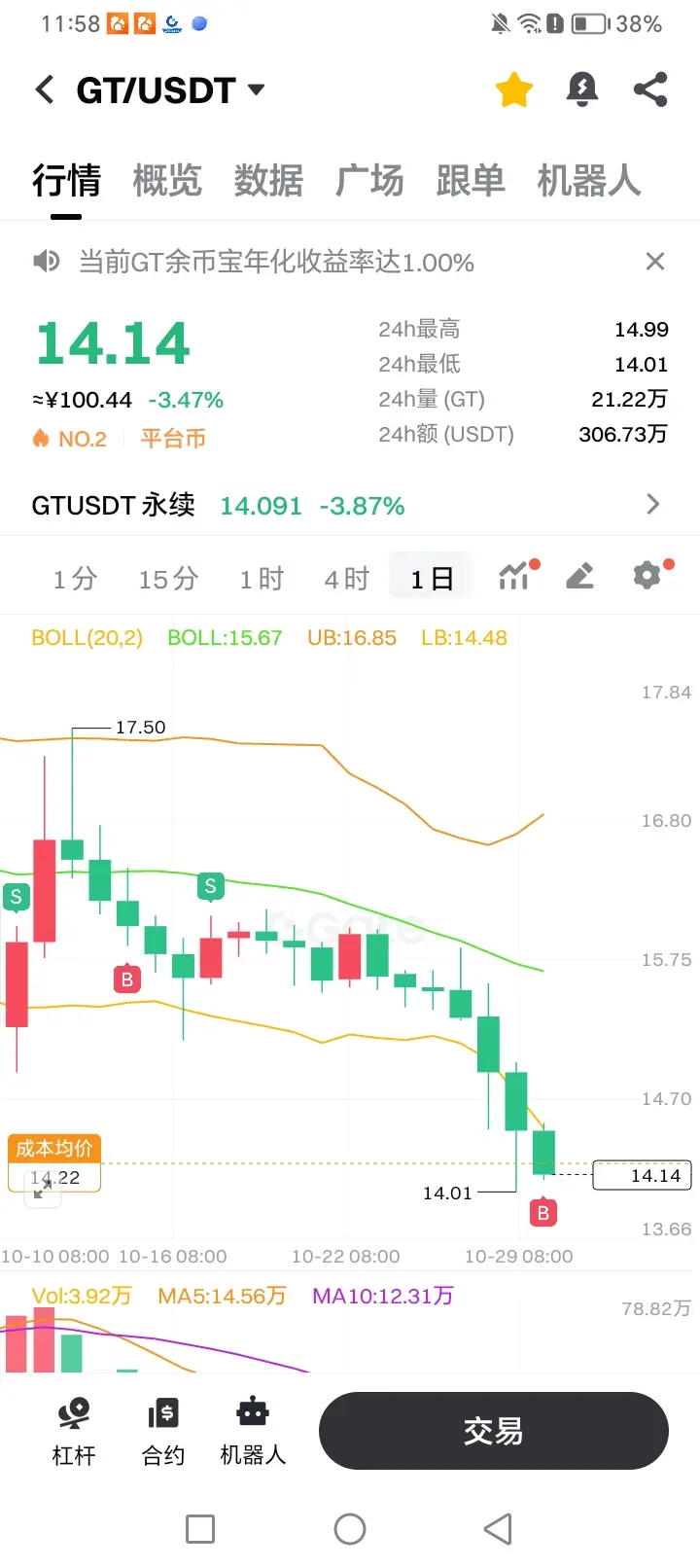Open the 跟单 tab
Screen dimensions: 700x1568
pos(471,181)
